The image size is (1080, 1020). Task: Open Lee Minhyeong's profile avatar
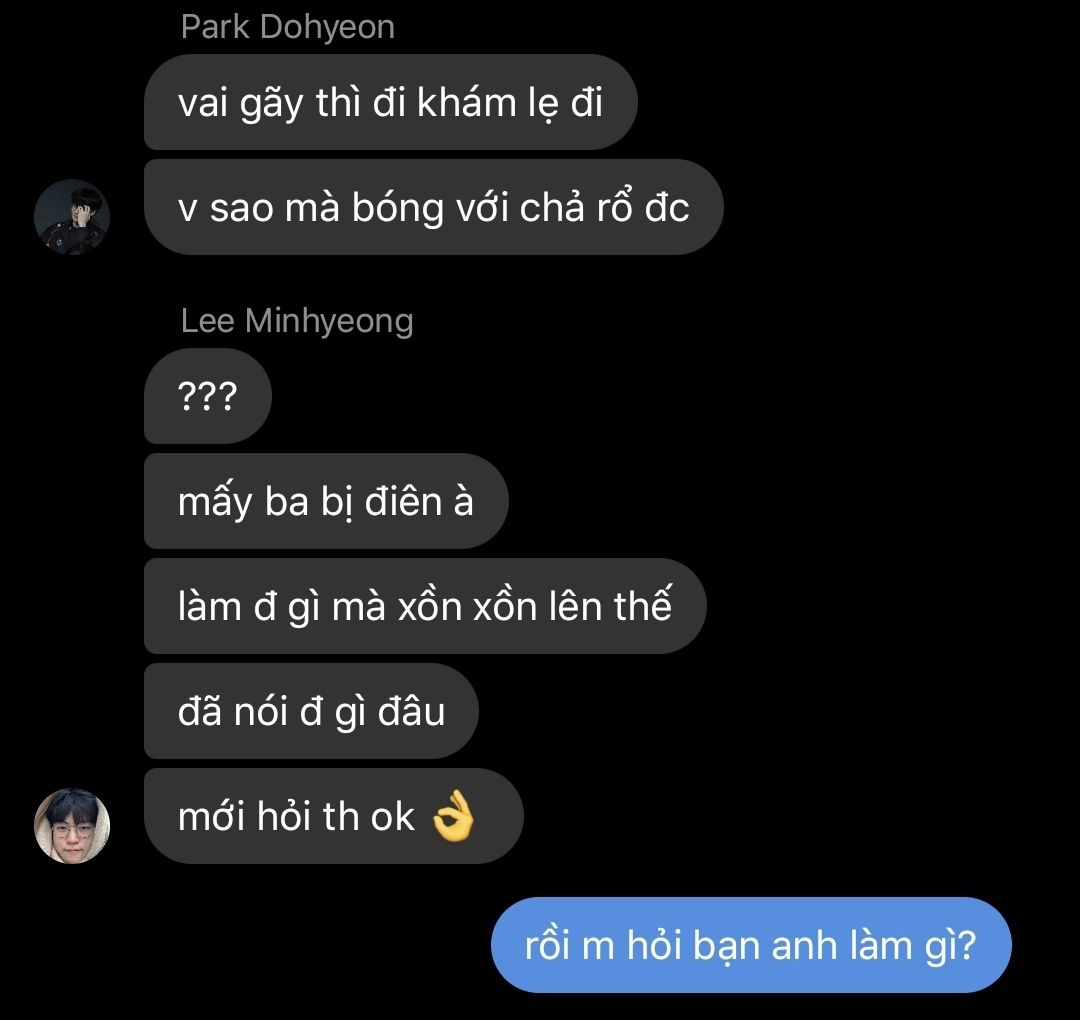click(72, 825)
